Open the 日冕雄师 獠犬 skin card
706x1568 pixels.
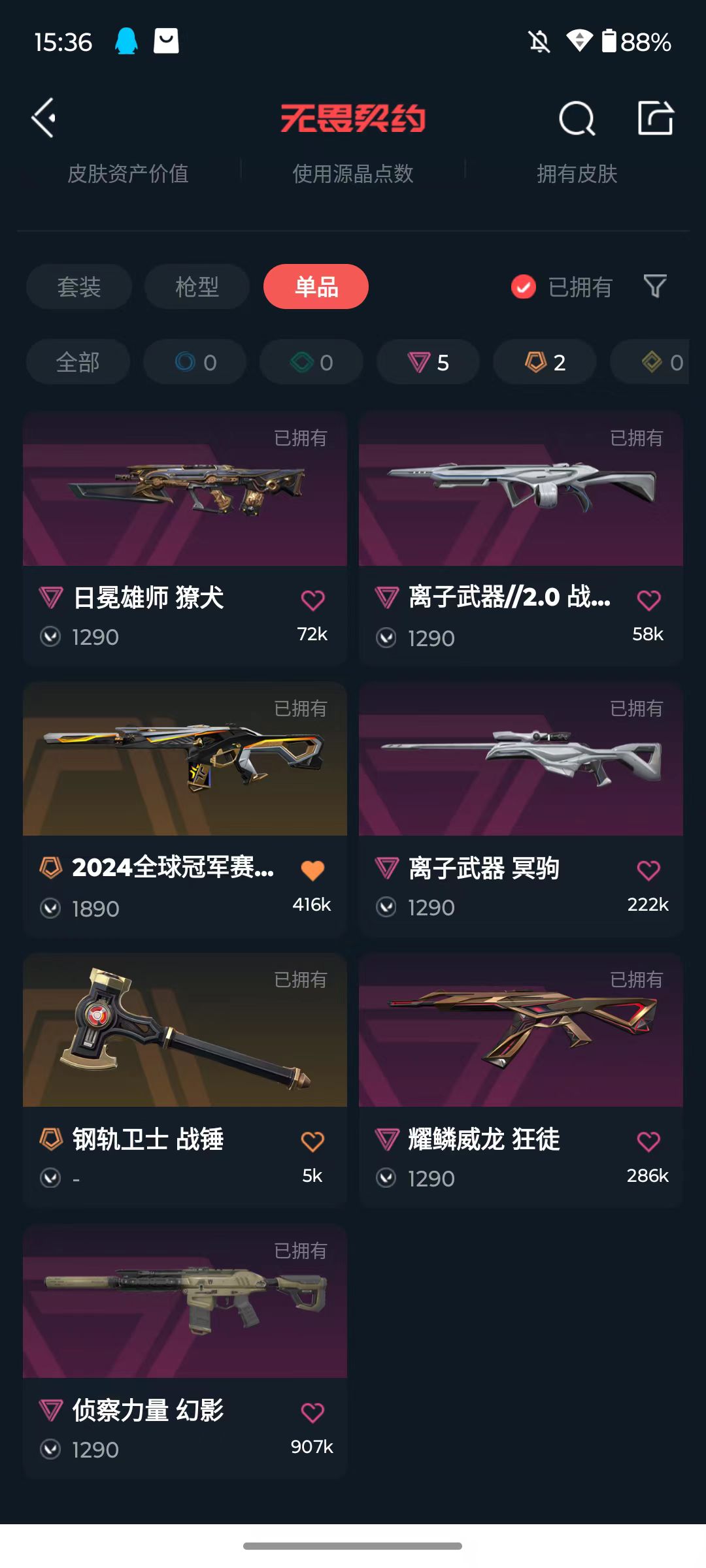pos(185,538)
